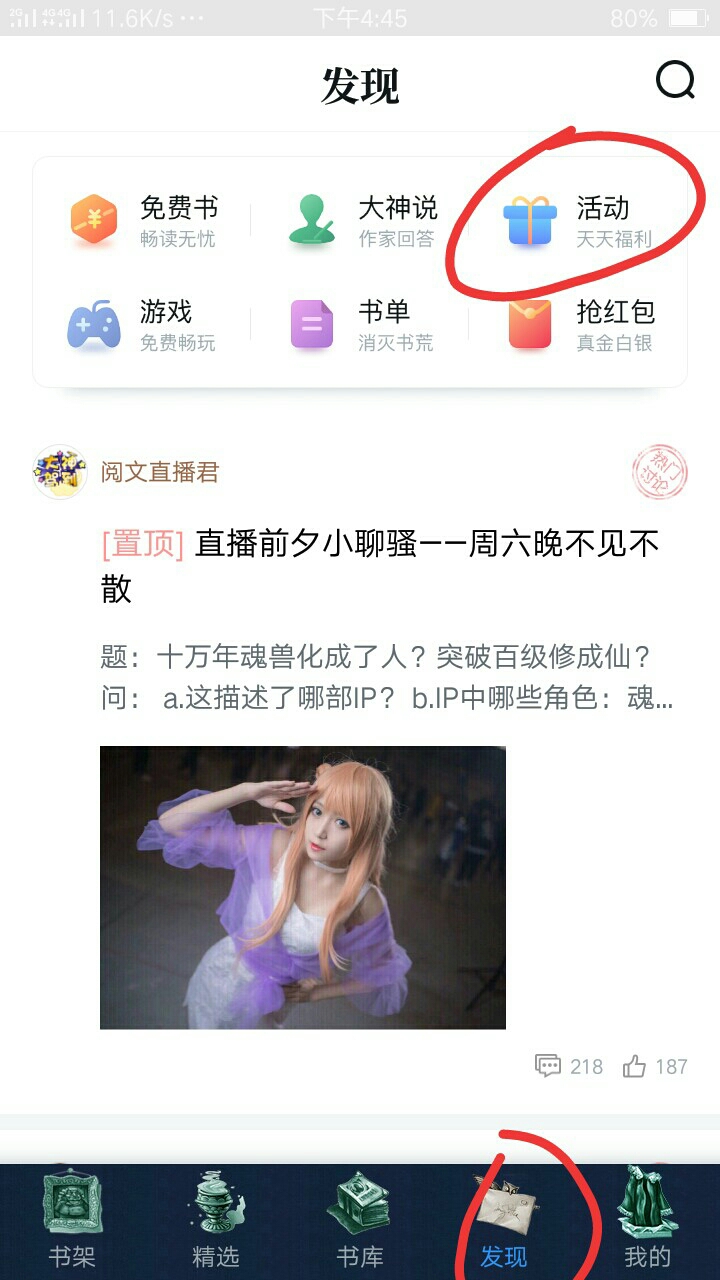Open the search icon in the header
This screenshot has height=1280, width=720.
click(675, 81)
